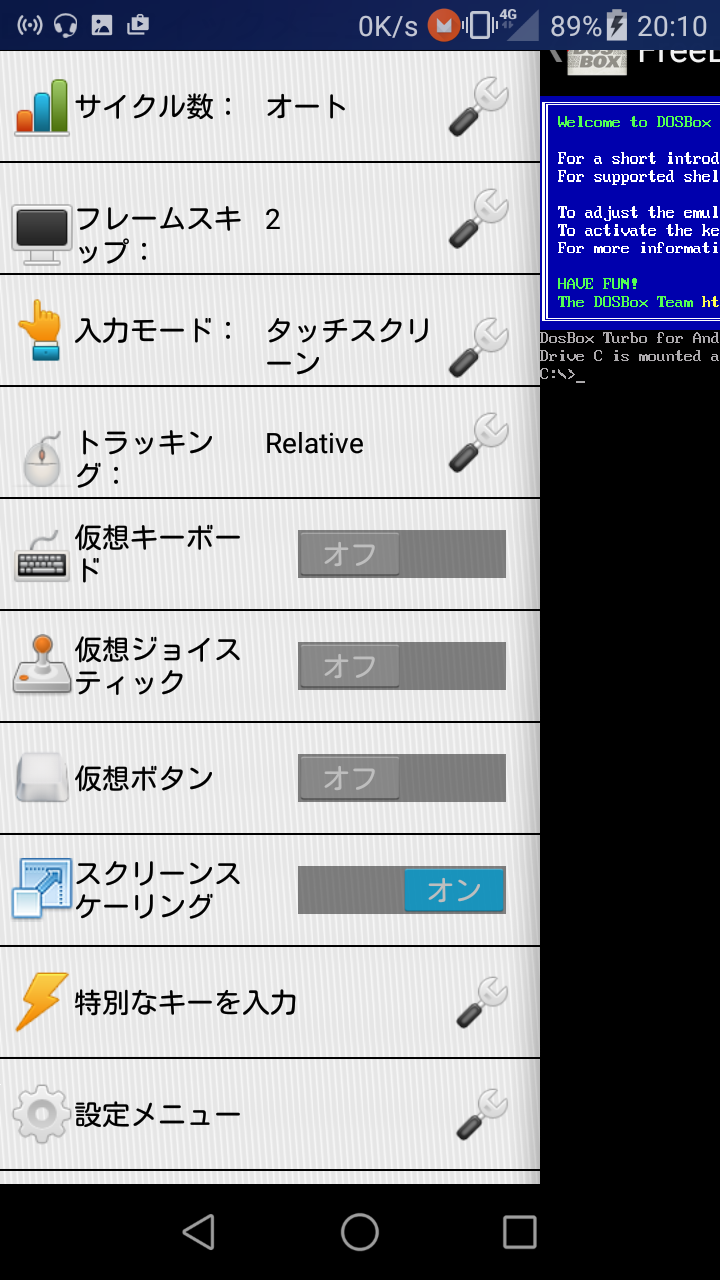Screen dimensions: 720x1280
Task: Change the フレームスキップ value
Action: pos(270,219)
